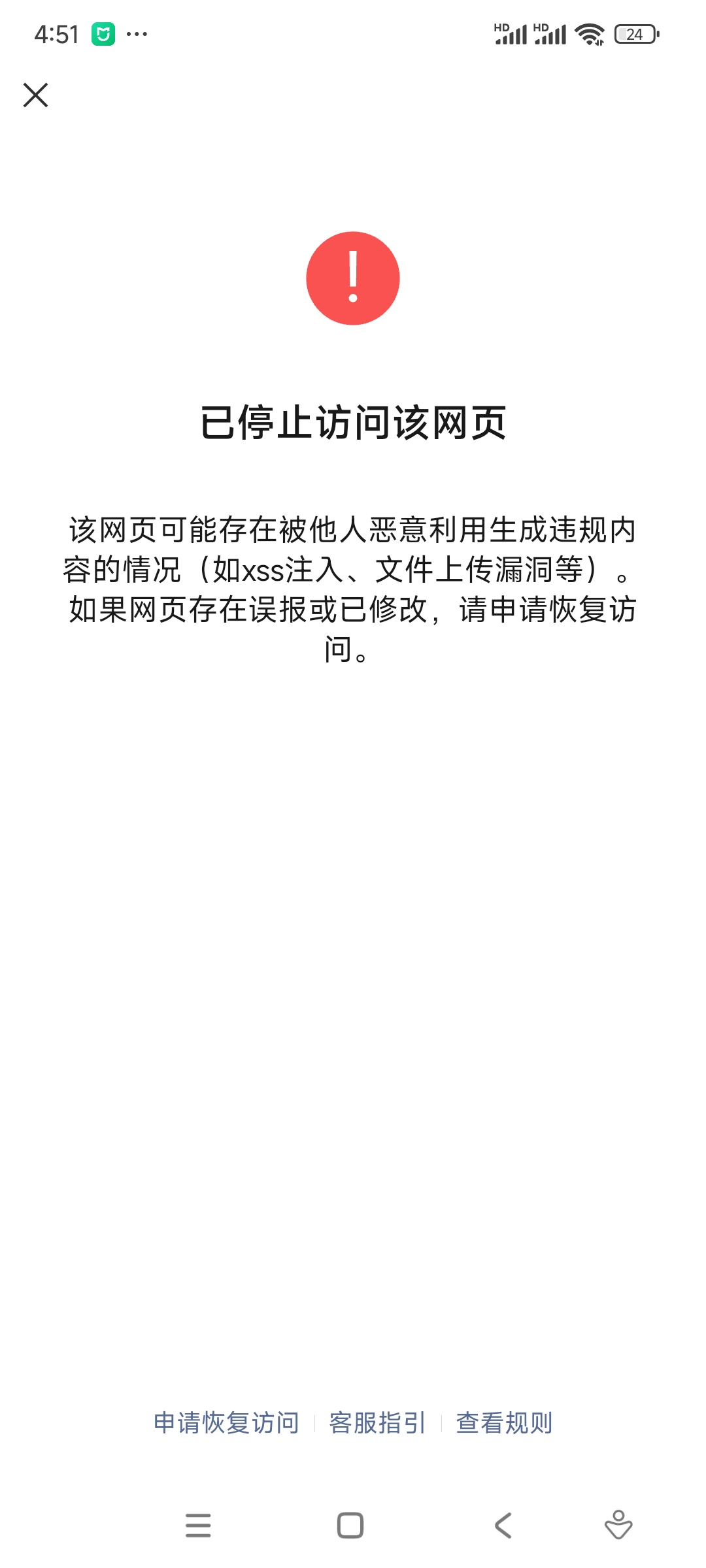Open recent apps from navigation bar
Viewport: 706px width, 1568px height.
pos(198,1526)
